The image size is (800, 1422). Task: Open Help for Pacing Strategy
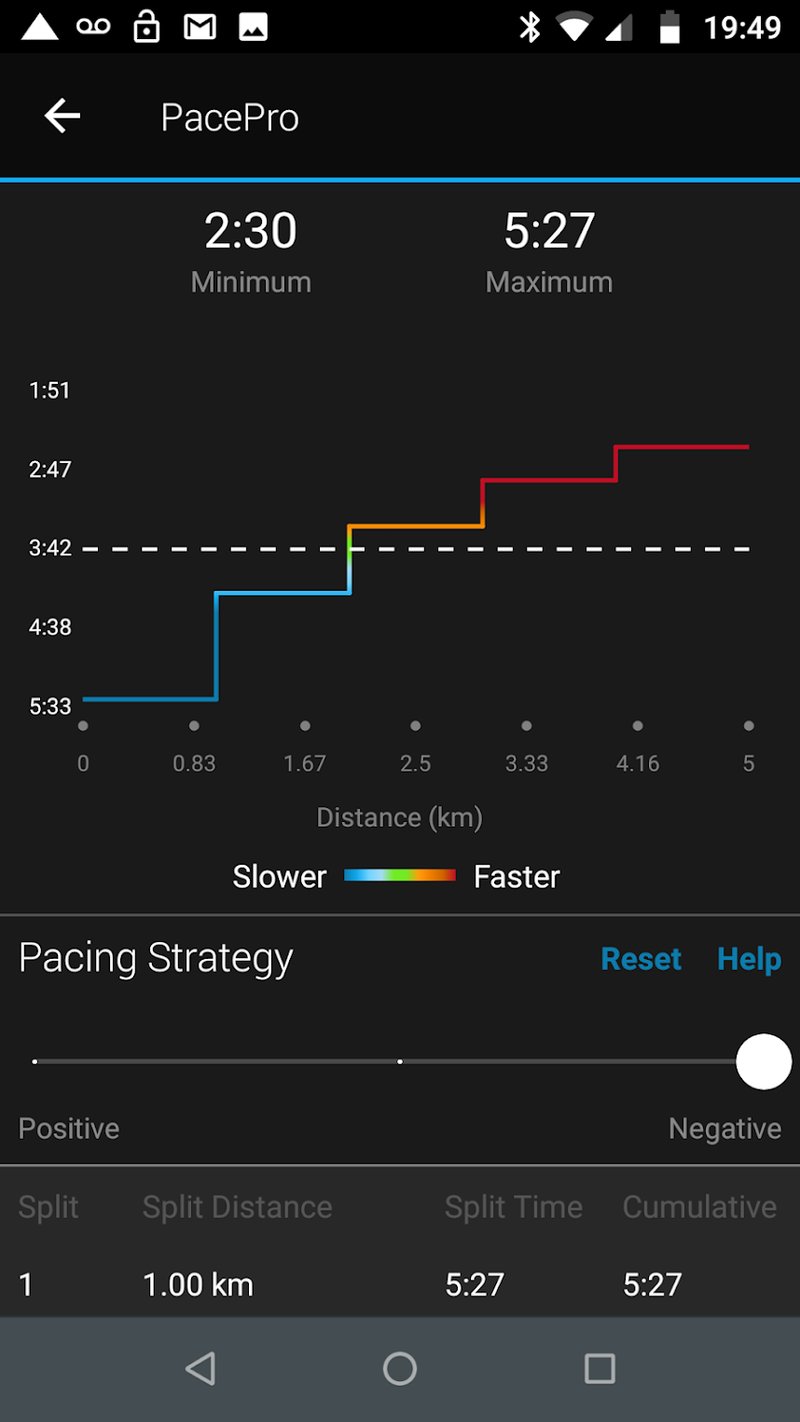[749, 959]
